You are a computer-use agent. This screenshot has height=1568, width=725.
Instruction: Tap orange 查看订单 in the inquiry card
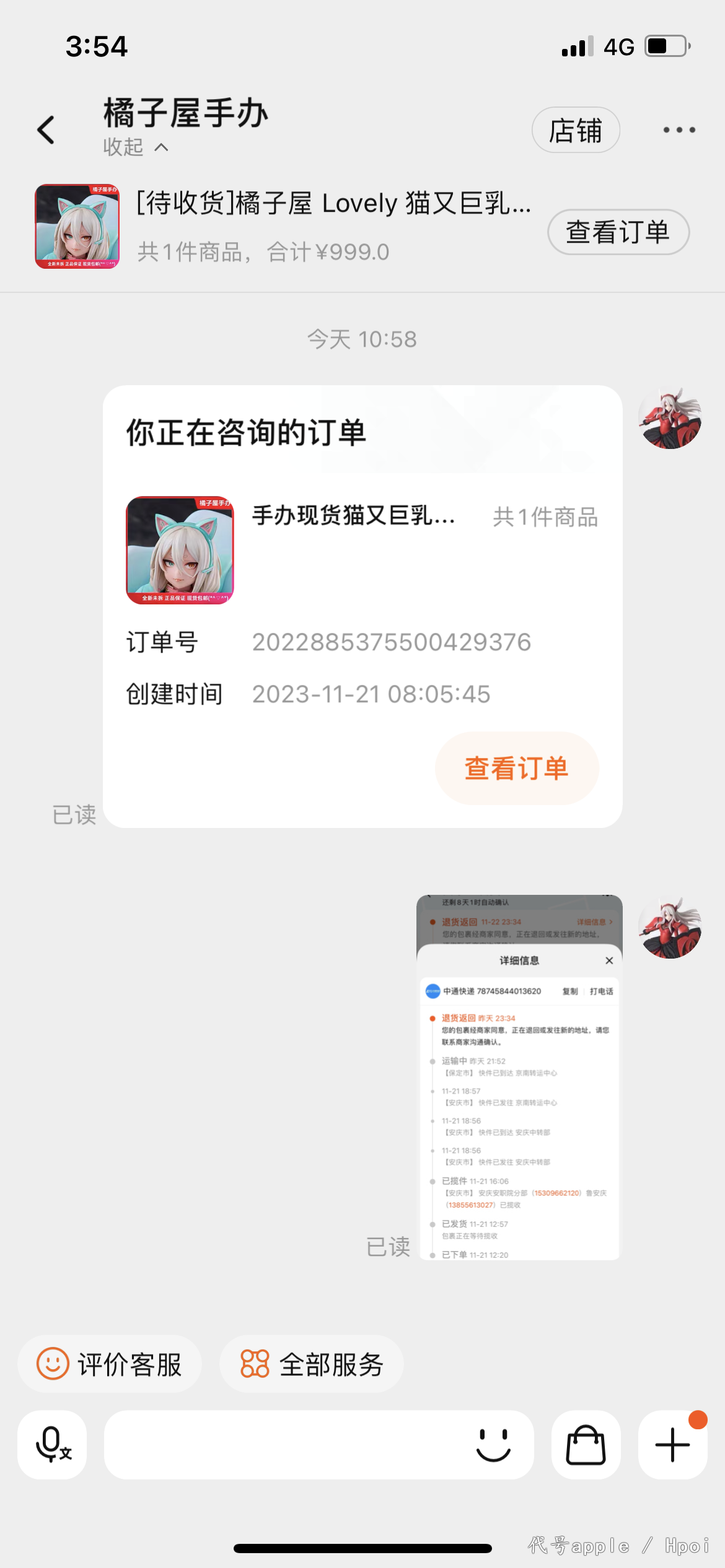[517, 768]
